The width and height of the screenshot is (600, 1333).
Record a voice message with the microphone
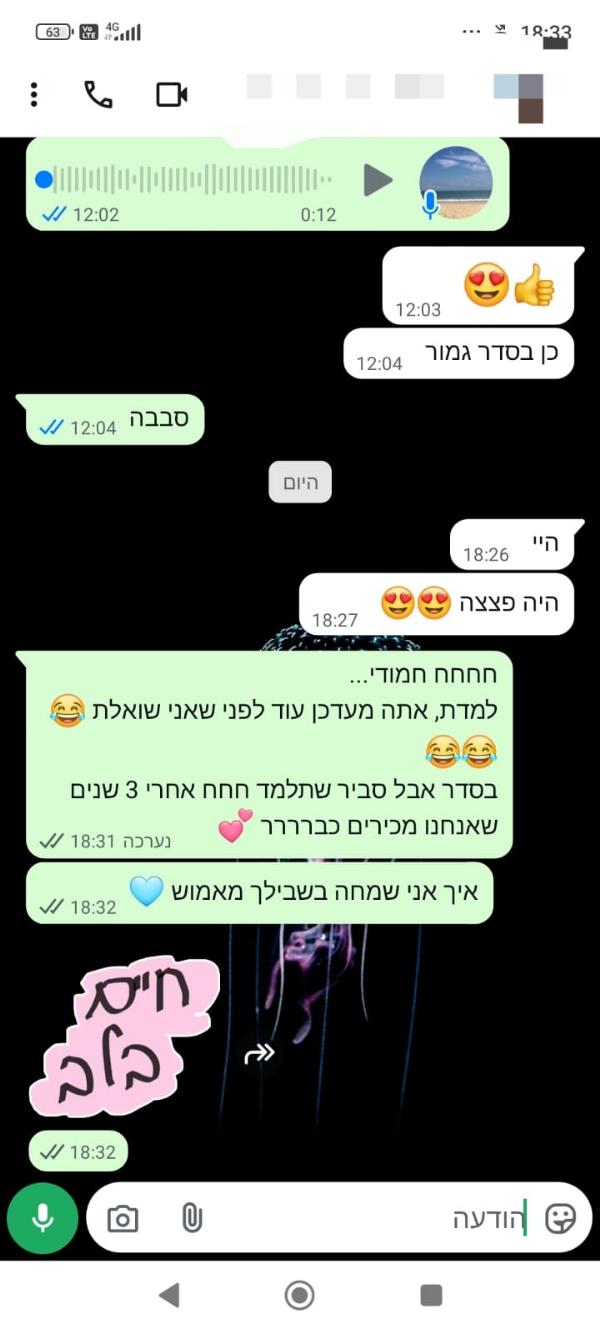[43, 1217]
